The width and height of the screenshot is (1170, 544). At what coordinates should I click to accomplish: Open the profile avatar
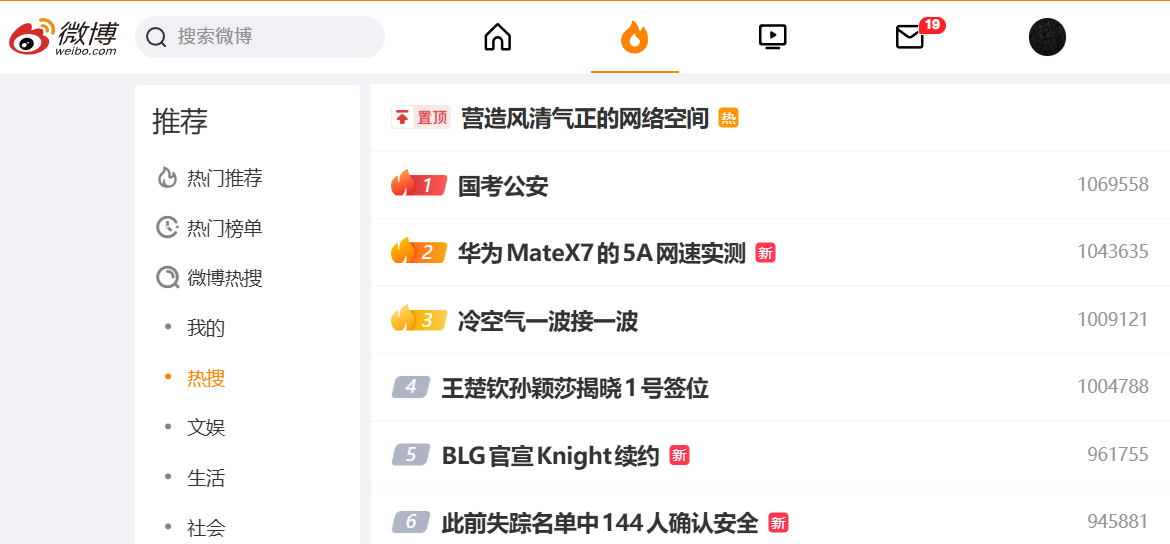click(x=1047, y=37)
